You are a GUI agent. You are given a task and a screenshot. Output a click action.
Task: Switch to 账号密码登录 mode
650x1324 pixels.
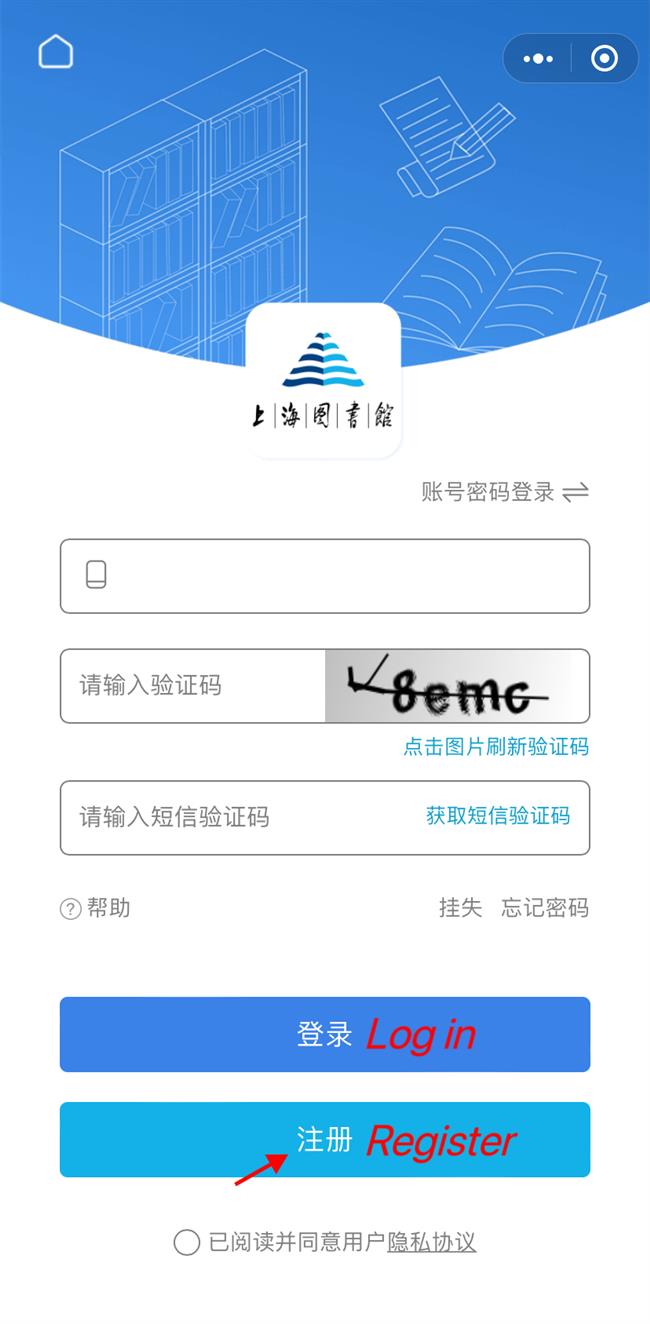505,492
